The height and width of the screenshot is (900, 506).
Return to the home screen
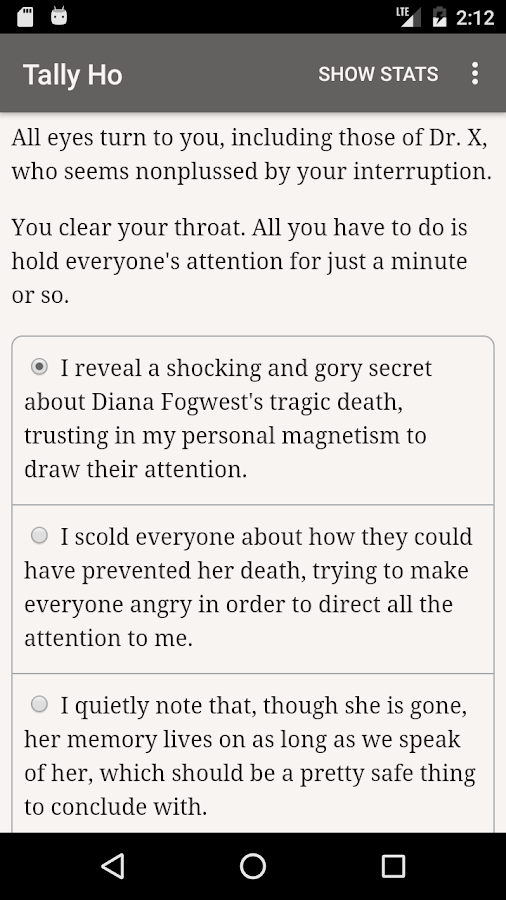pos(253,866)
